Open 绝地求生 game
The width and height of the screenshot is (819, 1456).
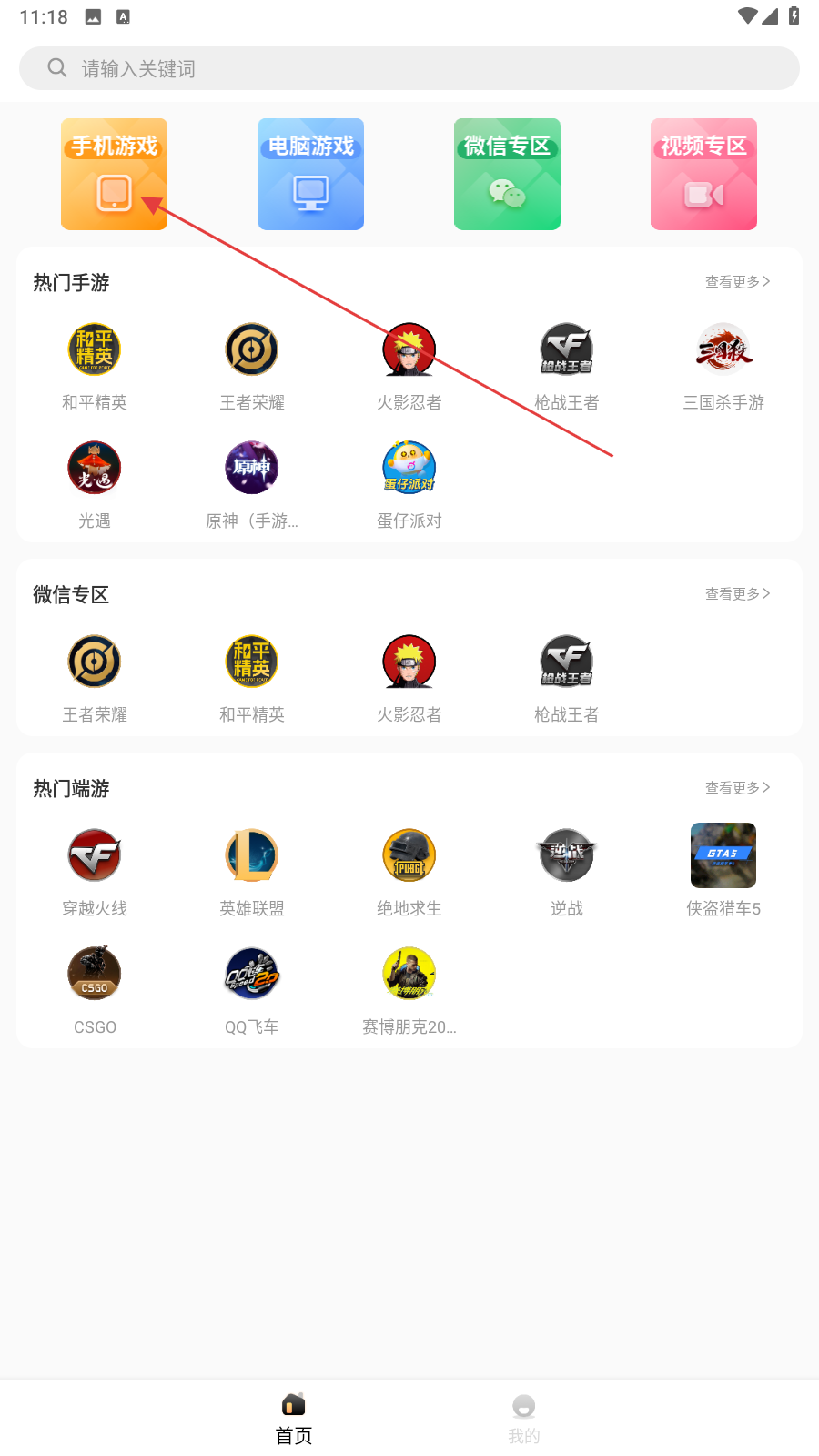409,871
